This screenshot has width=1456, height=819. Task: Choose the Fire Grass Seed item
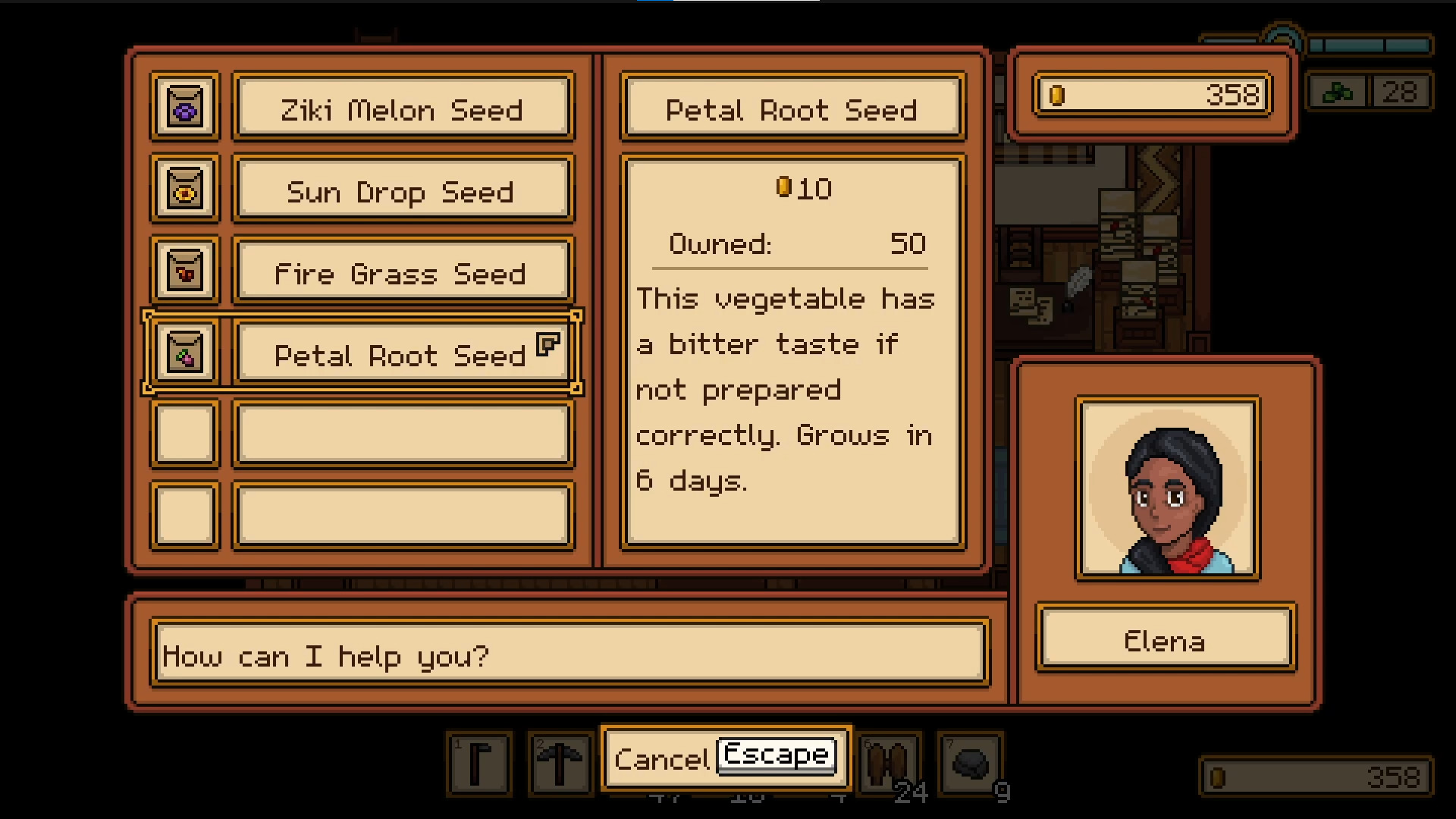pos(403,273)
